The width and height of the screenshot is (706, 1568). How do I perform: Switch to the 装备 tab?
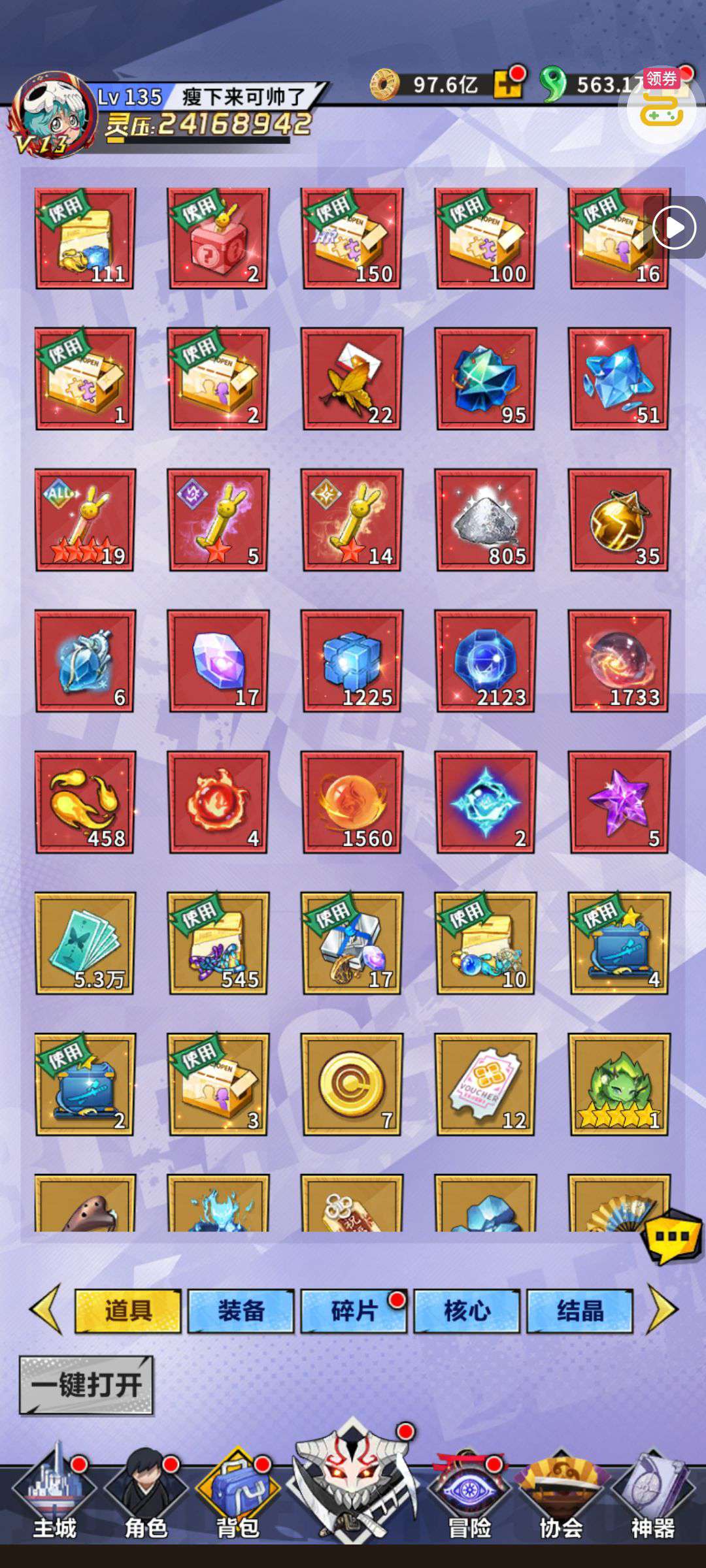(x=241, y=1310)
